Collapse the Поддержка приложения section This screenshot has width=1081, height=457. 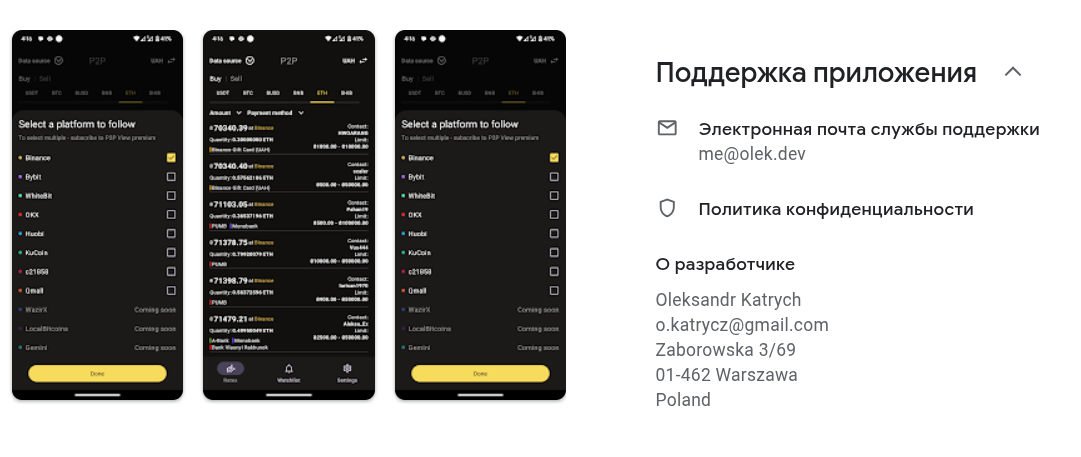tap(1012, 72)
